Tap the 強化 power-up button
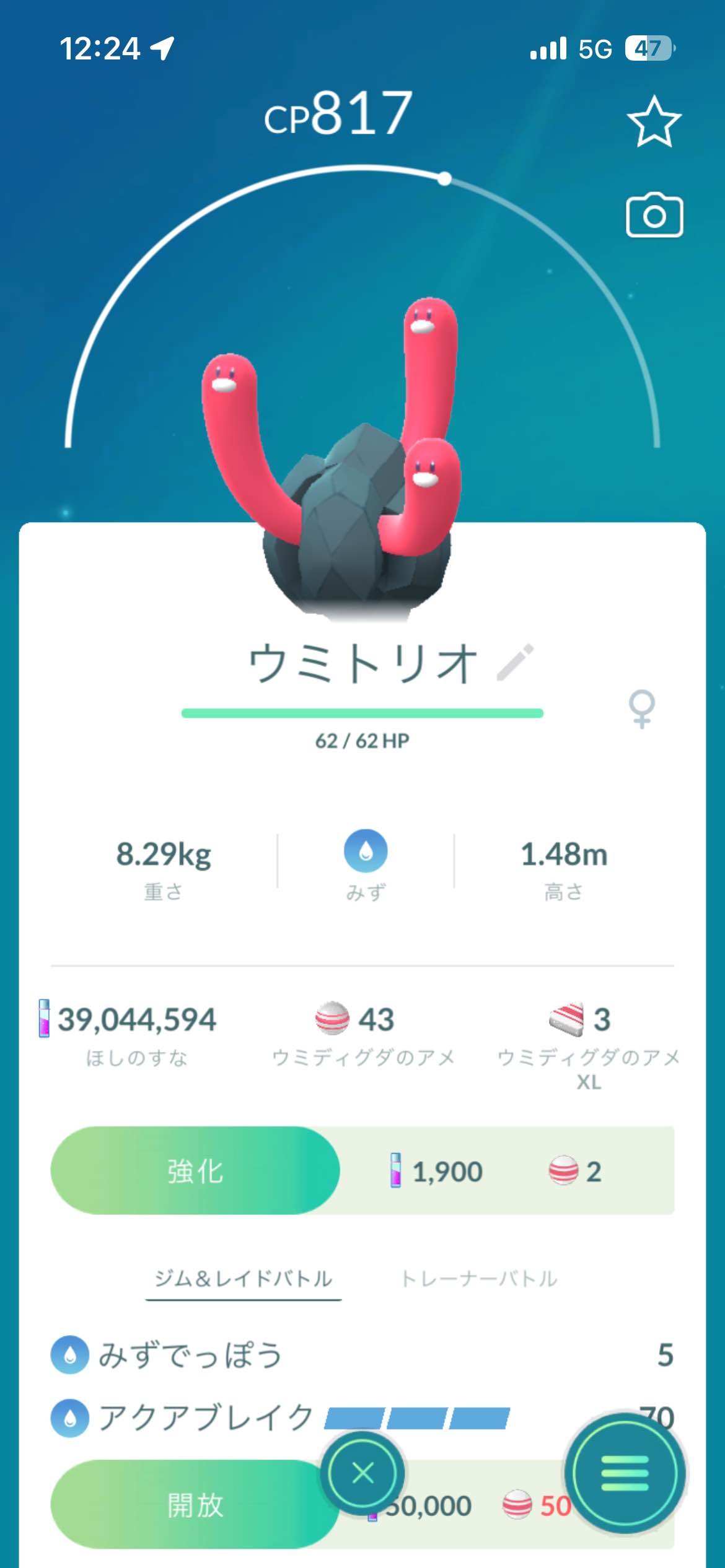725x1568 pixels. (195, 1171)
